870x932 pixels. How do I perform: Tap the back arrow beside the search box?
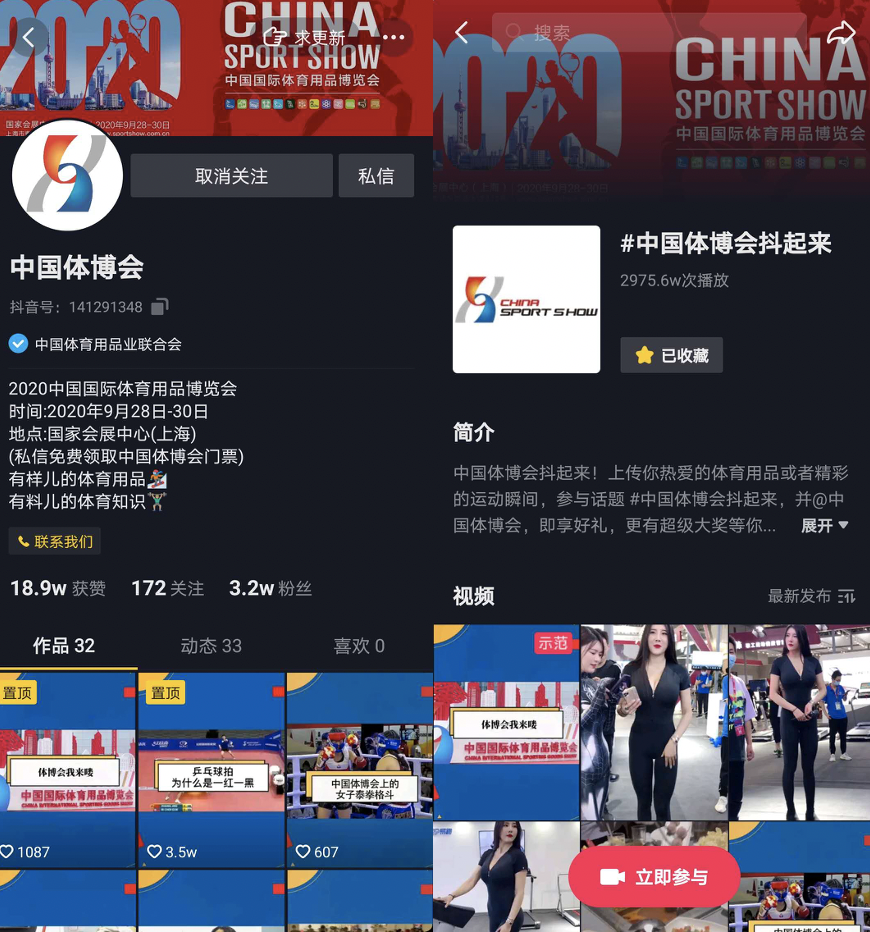pos(461,33)
